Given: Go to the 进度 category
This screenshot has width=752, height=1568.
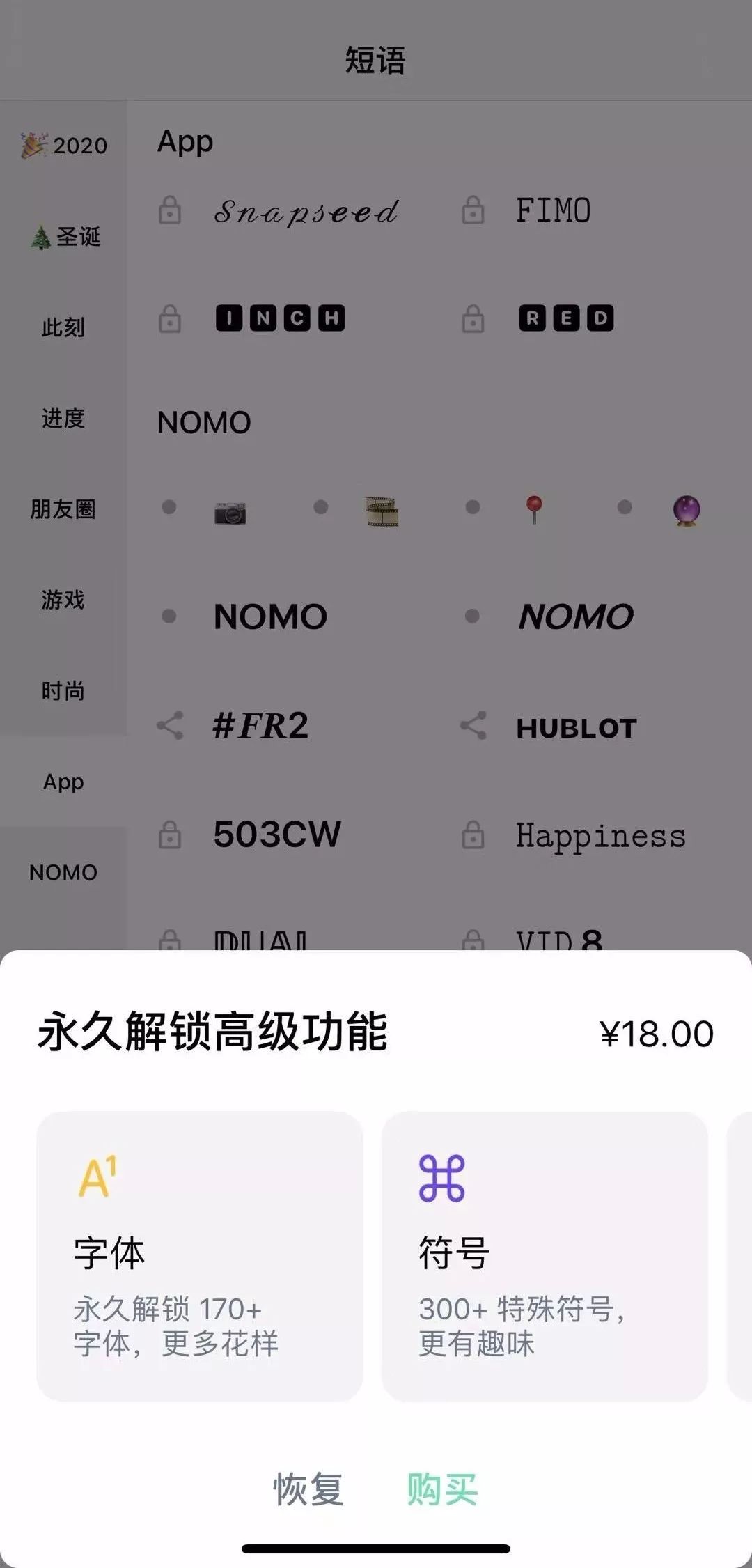Looking at the screenshot, I should point(63,418).
